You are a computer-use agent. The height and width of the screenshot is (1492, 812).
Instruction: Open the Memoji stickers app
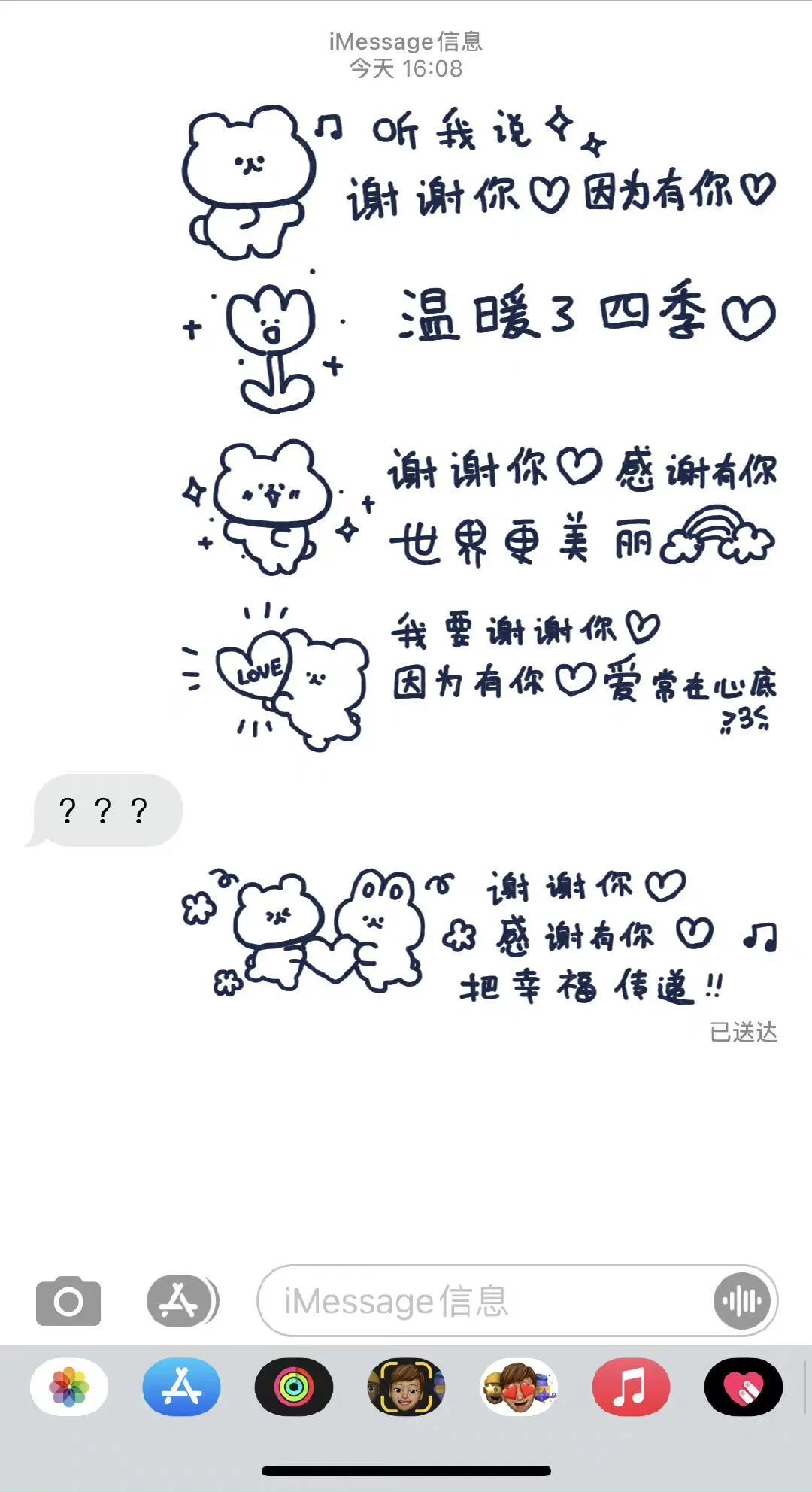click(519, 1387)
